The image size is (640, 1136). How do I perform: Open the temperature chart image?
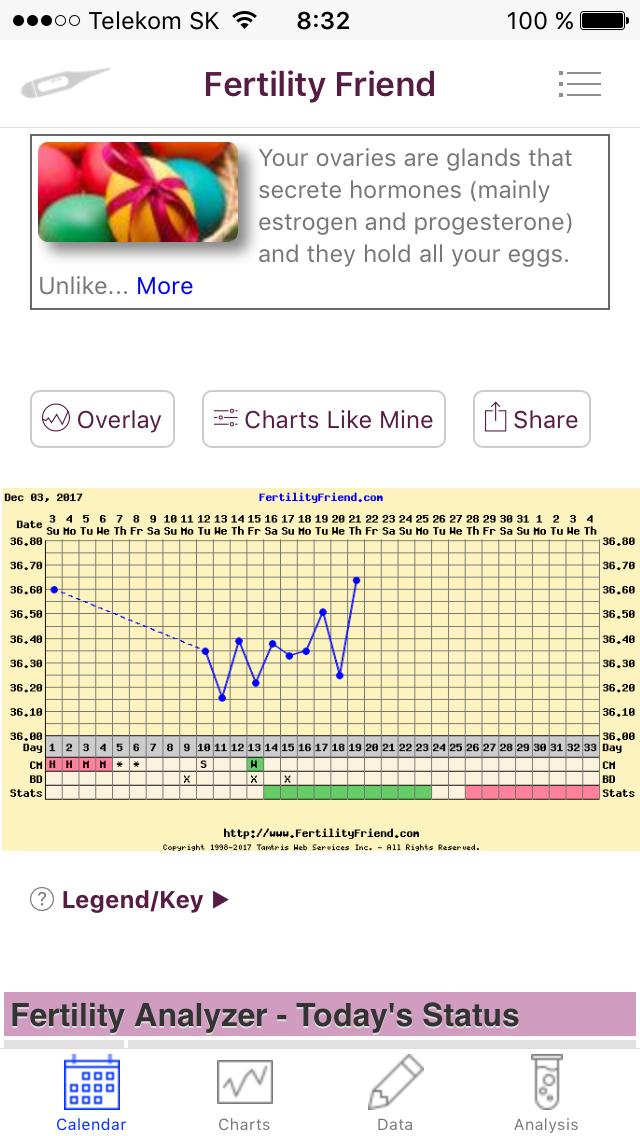tap(320, 670)
